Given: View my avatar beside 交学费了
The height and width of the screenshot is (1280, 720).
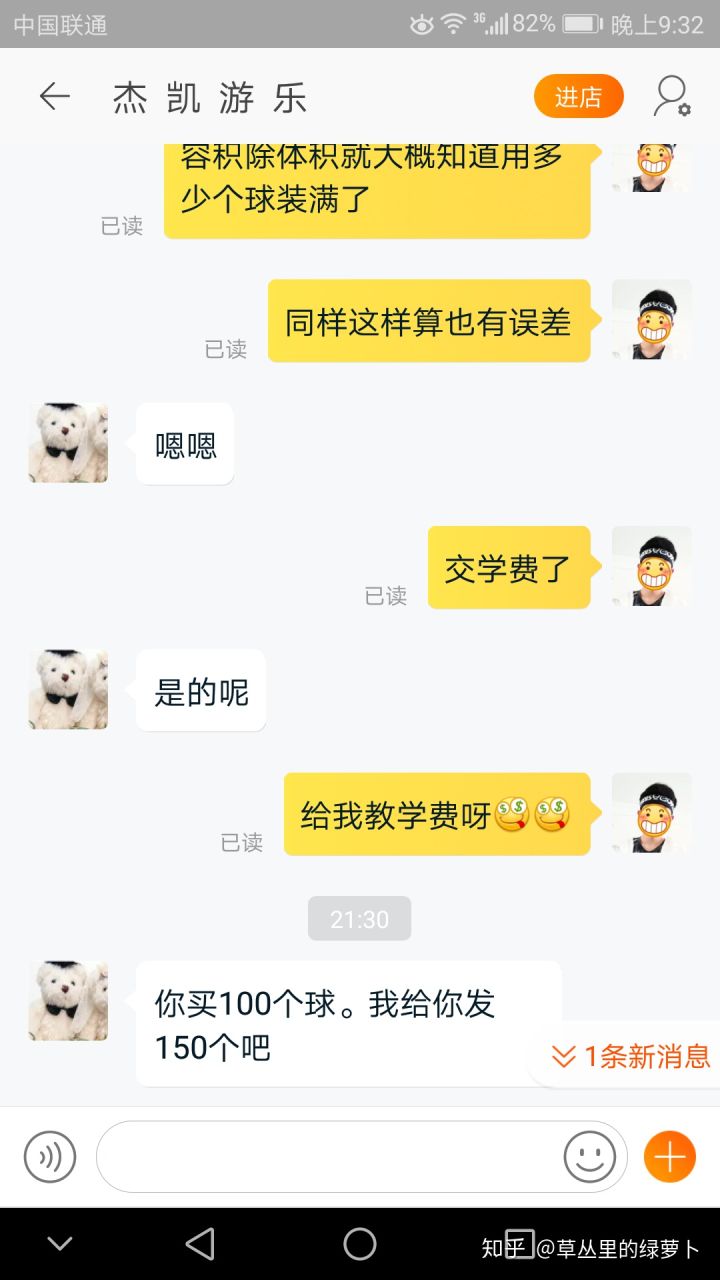Looking at the screenshot, I should pos(651,567).
